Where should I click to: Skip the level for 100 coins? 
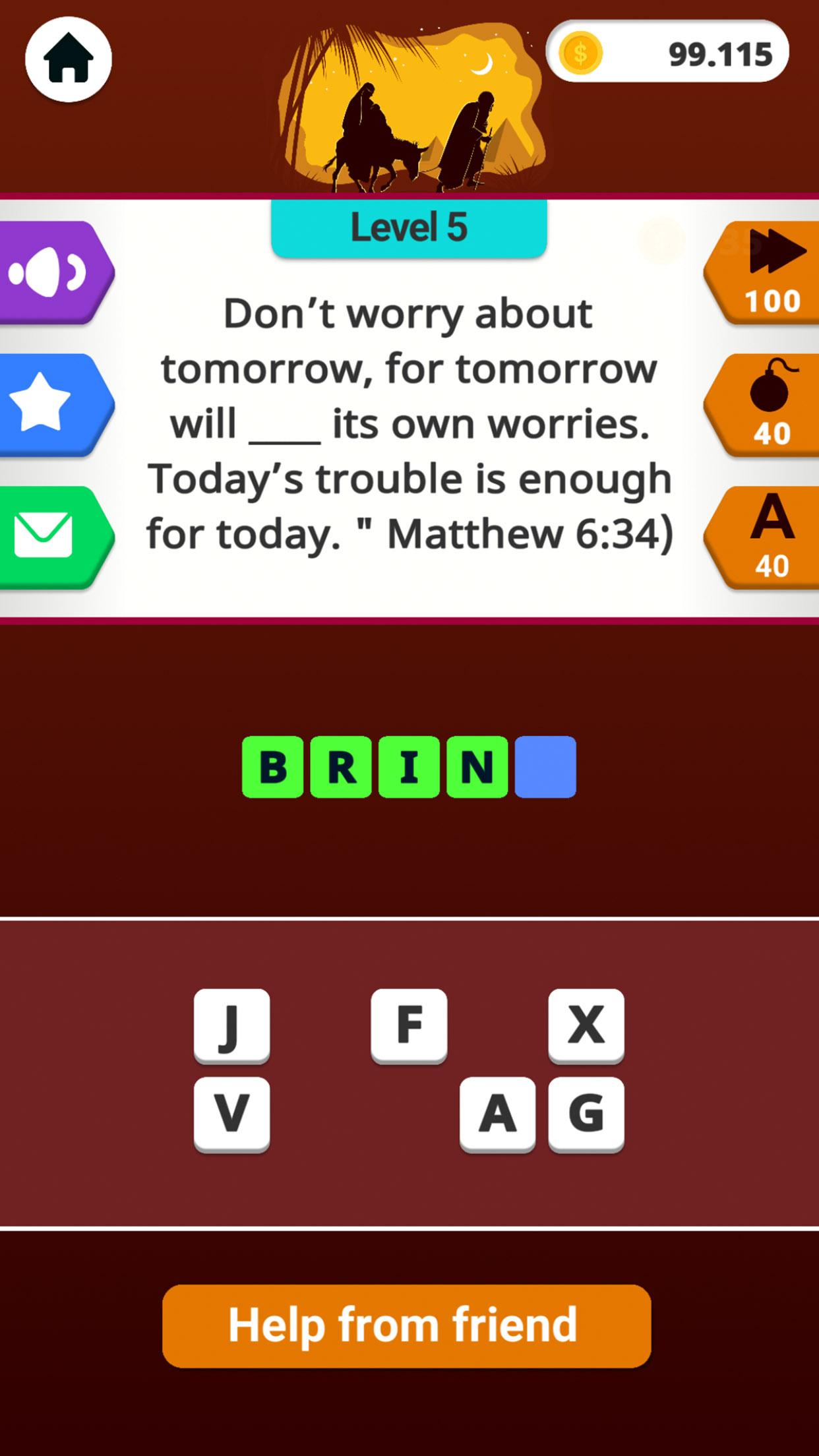[x=762, y=272]
